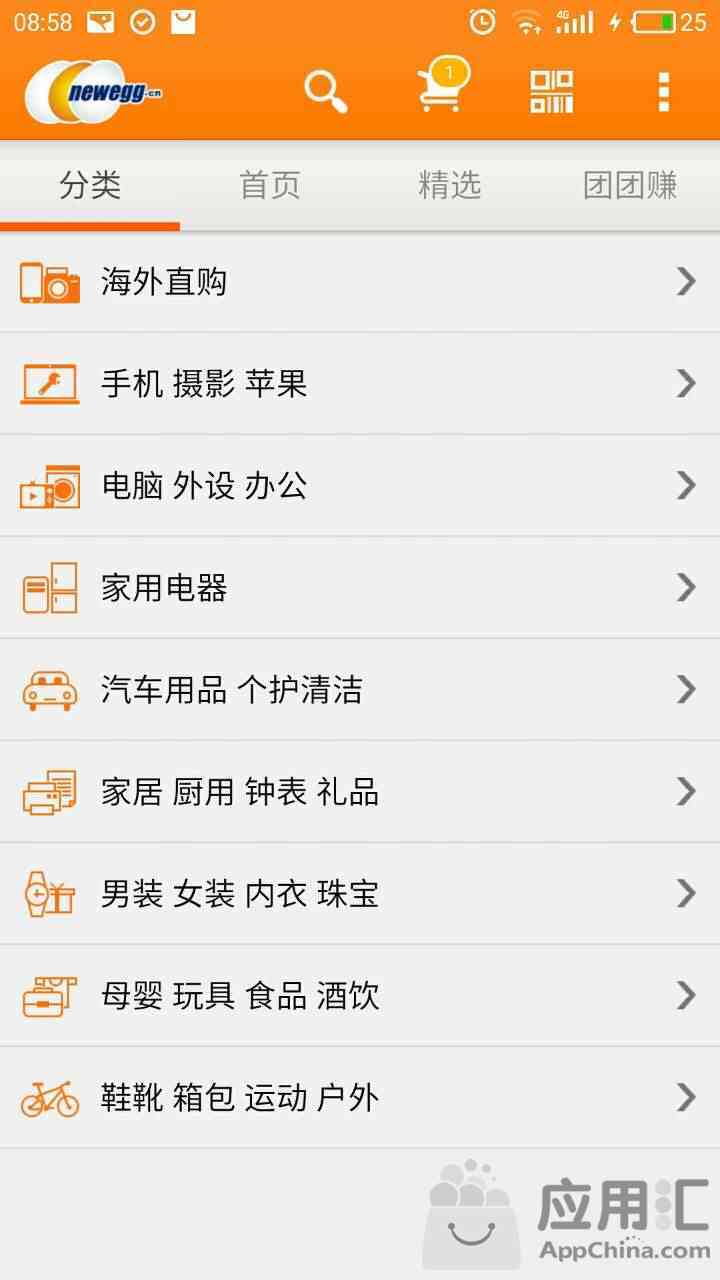
Task: Open 家居 厨用 钟表 礼品 category
Action: (x=360, y=792)
